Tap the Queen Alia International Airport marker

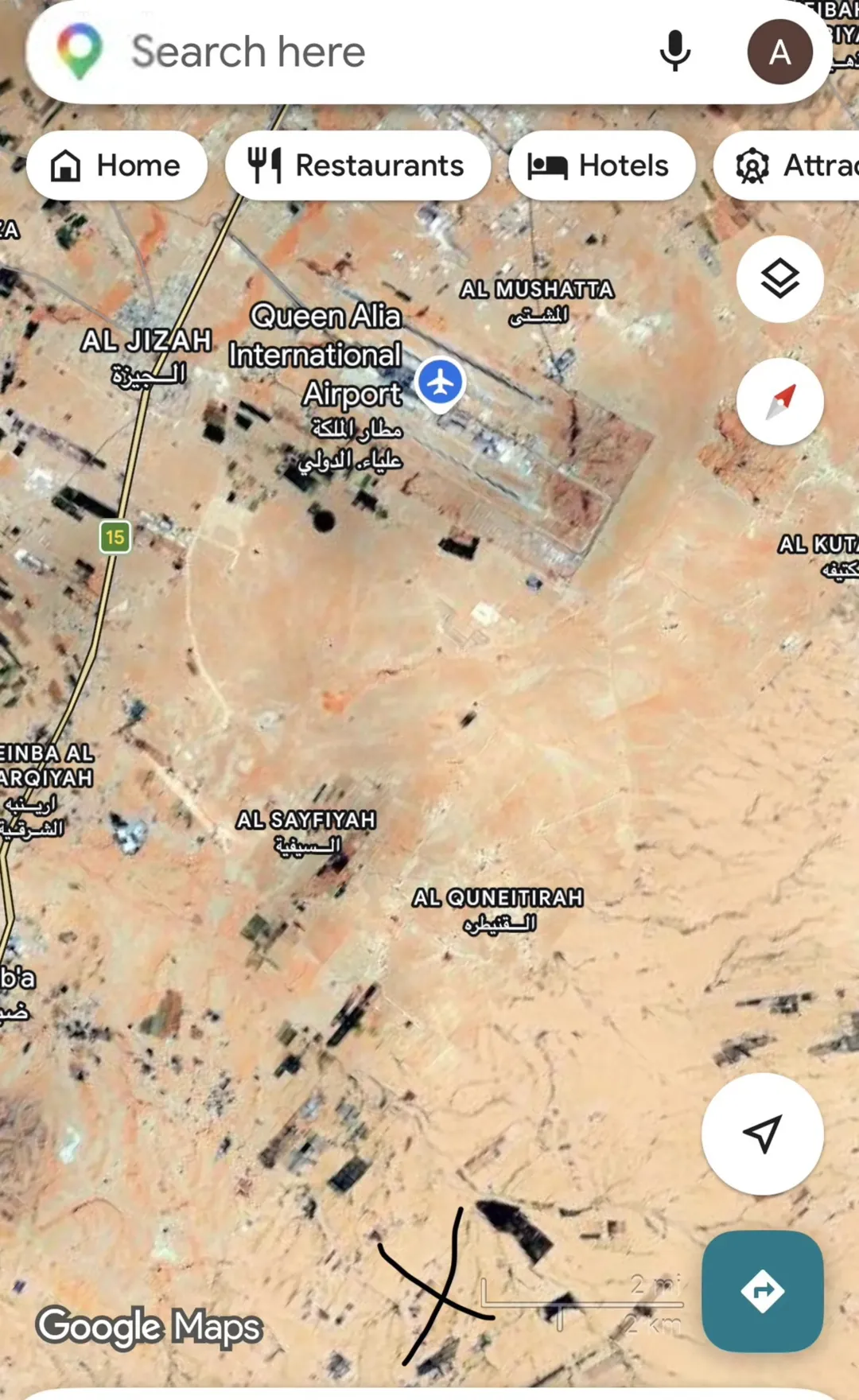coord(440,384)
